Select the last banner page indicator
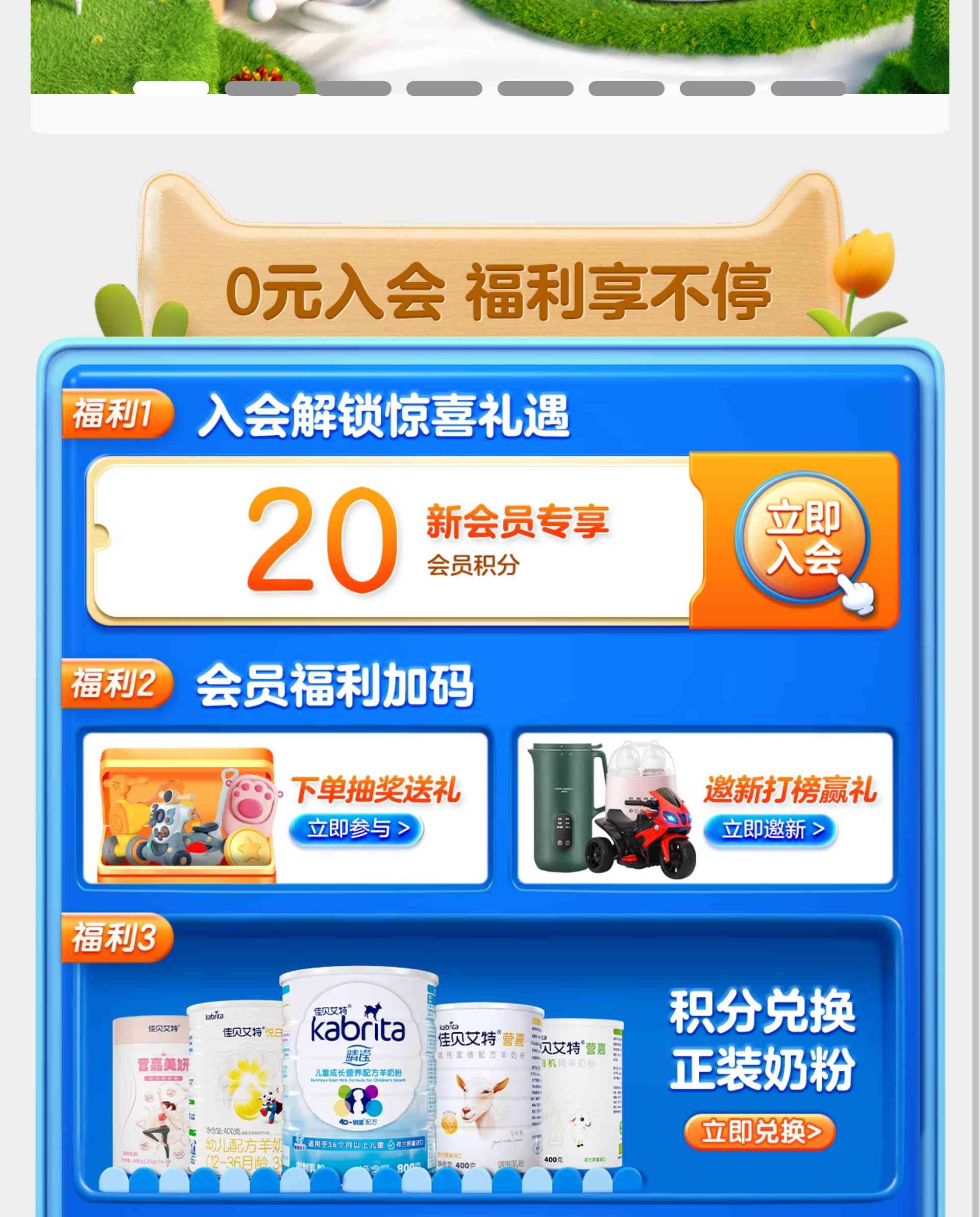The image size is (980, 1217). pos(808,88)
